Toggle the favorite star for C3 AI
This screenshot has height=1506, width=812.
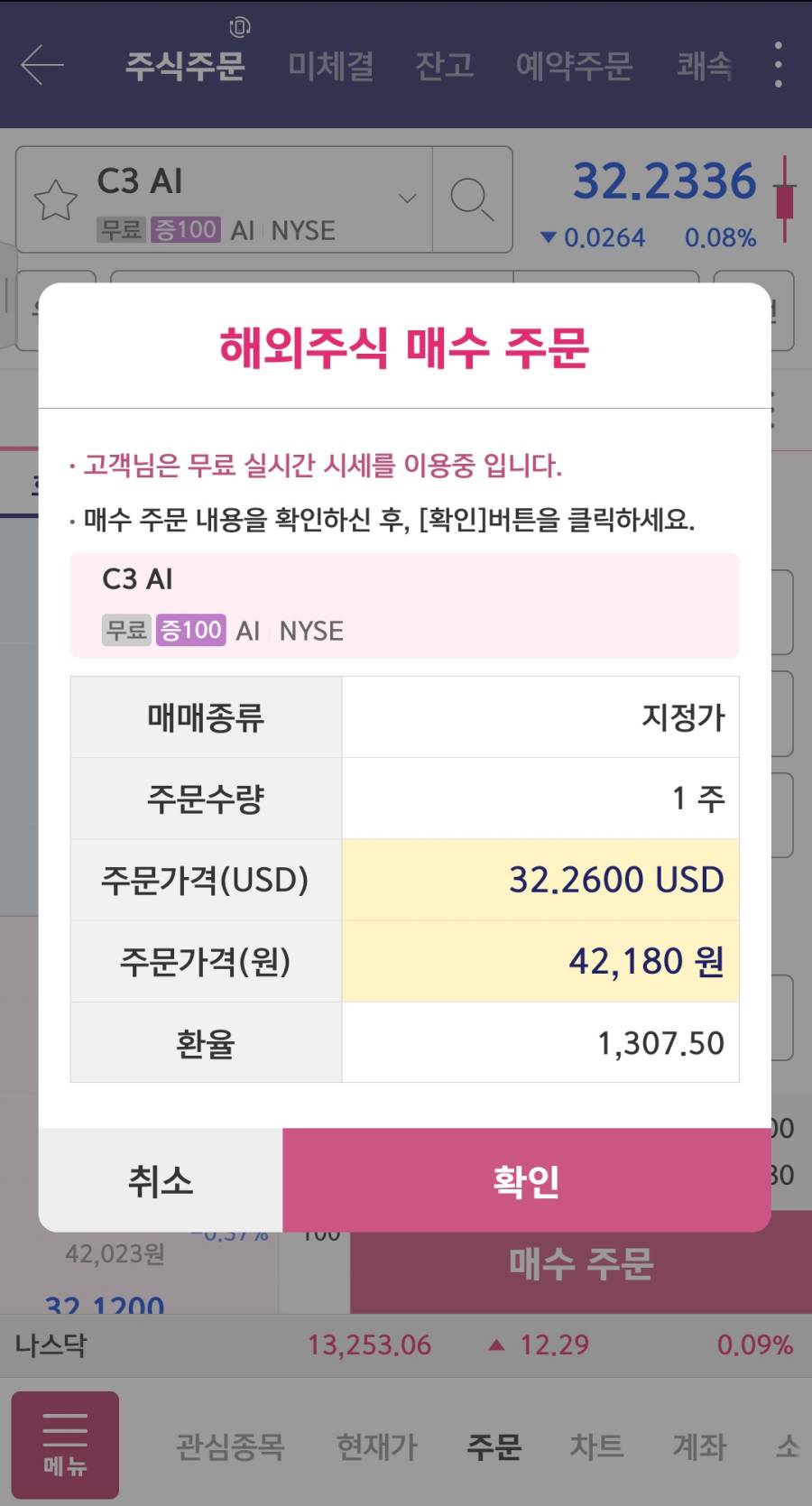point(56,197)
